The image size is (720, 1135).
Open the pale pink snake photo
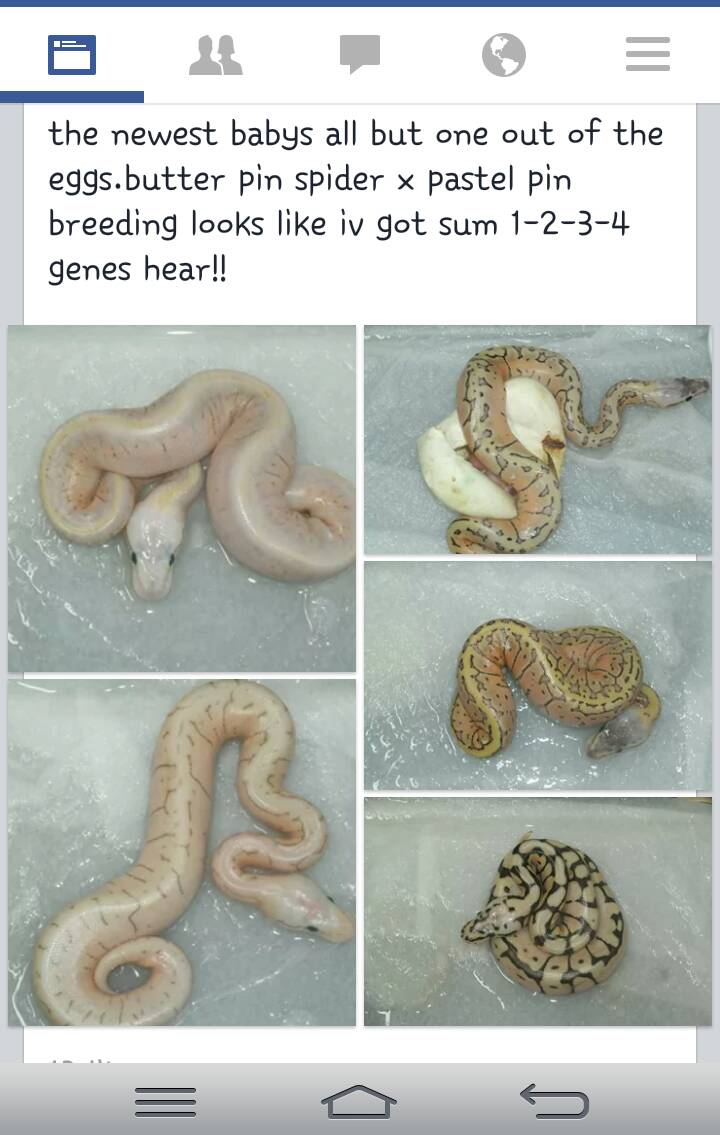point(182,498)
